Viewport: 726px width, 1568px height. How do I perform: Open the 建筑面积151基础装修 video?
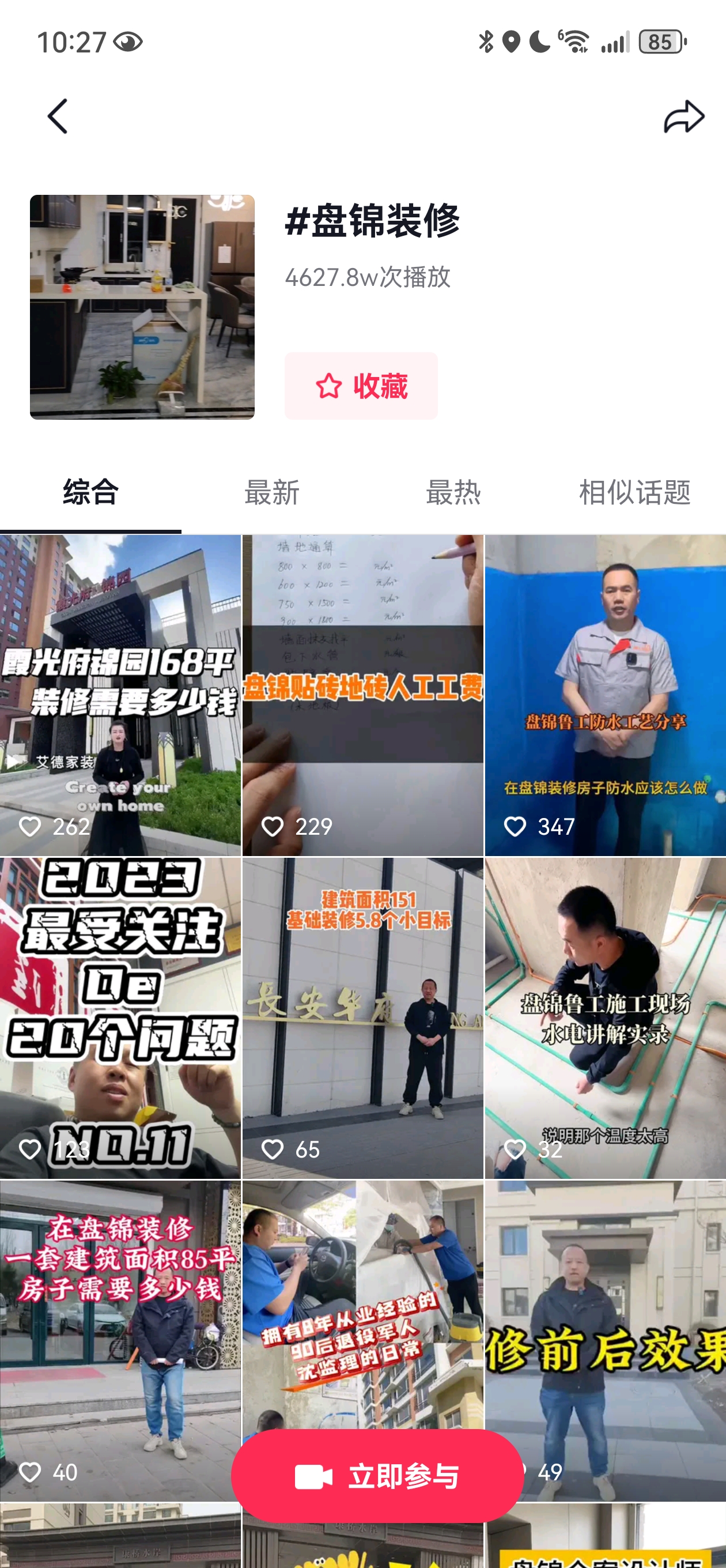click(362, 1017)
